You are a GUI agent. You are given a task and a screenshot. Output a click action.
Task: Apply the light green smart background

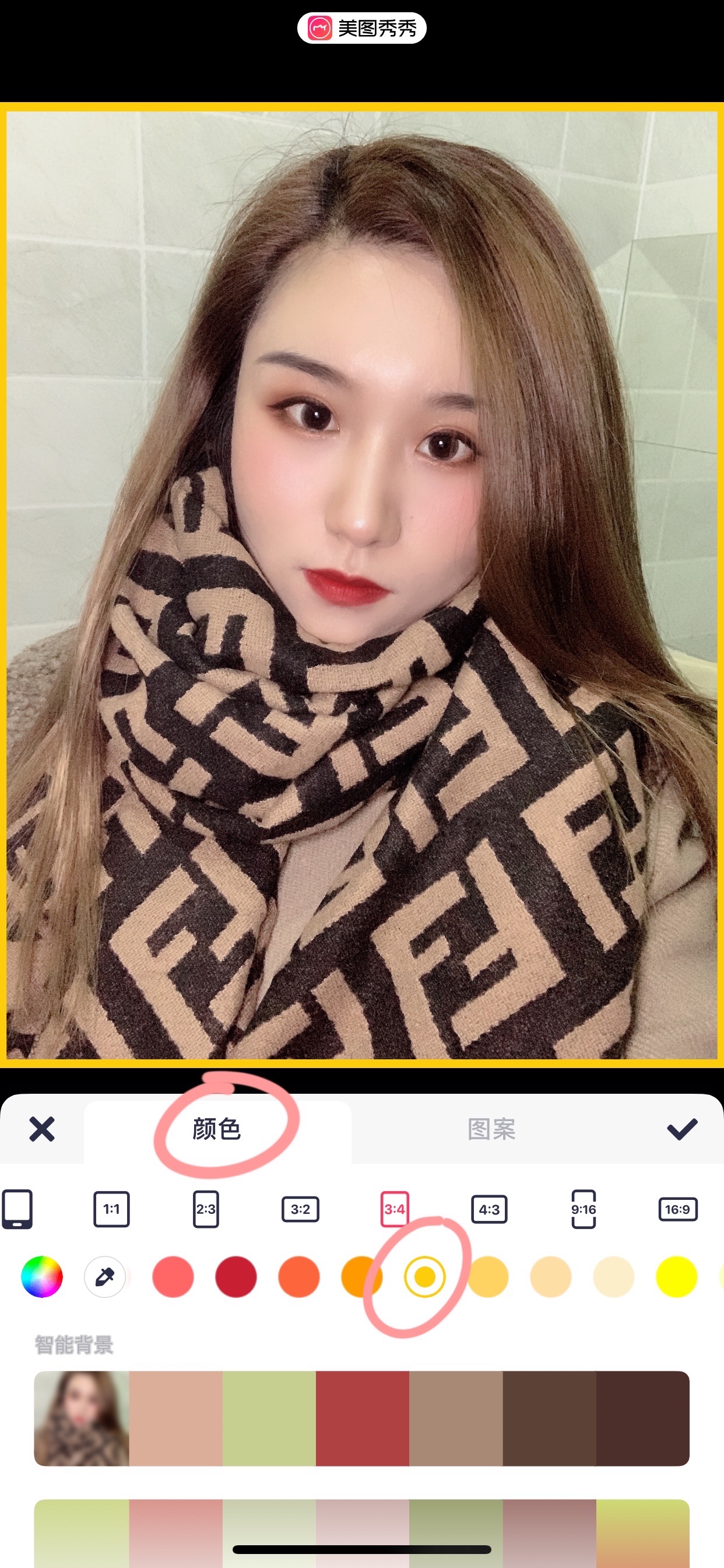(269, 1418)
